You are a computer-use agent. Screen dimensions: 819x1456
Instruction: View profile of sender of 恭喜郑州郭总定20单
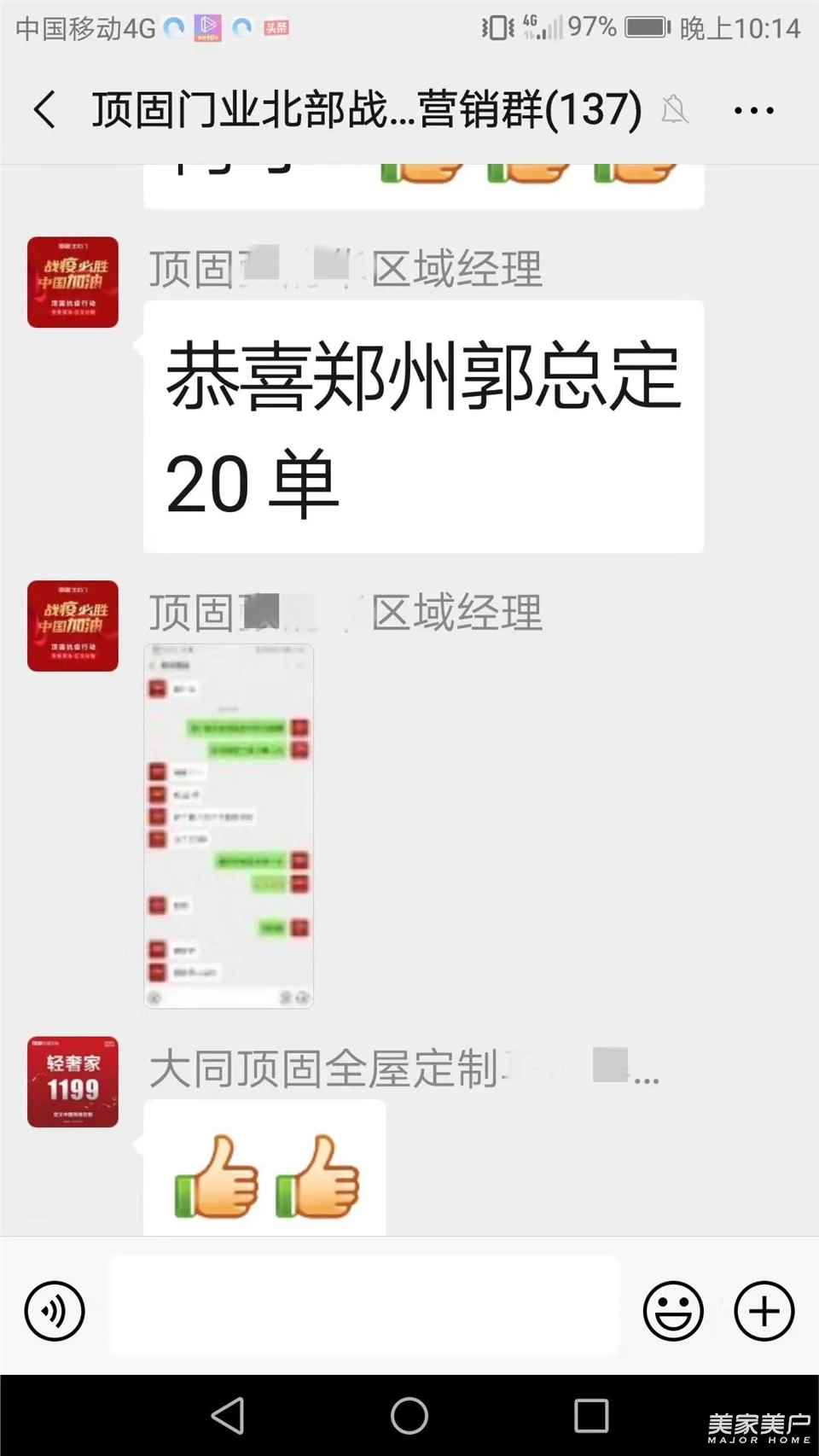[x=73, y=282]
